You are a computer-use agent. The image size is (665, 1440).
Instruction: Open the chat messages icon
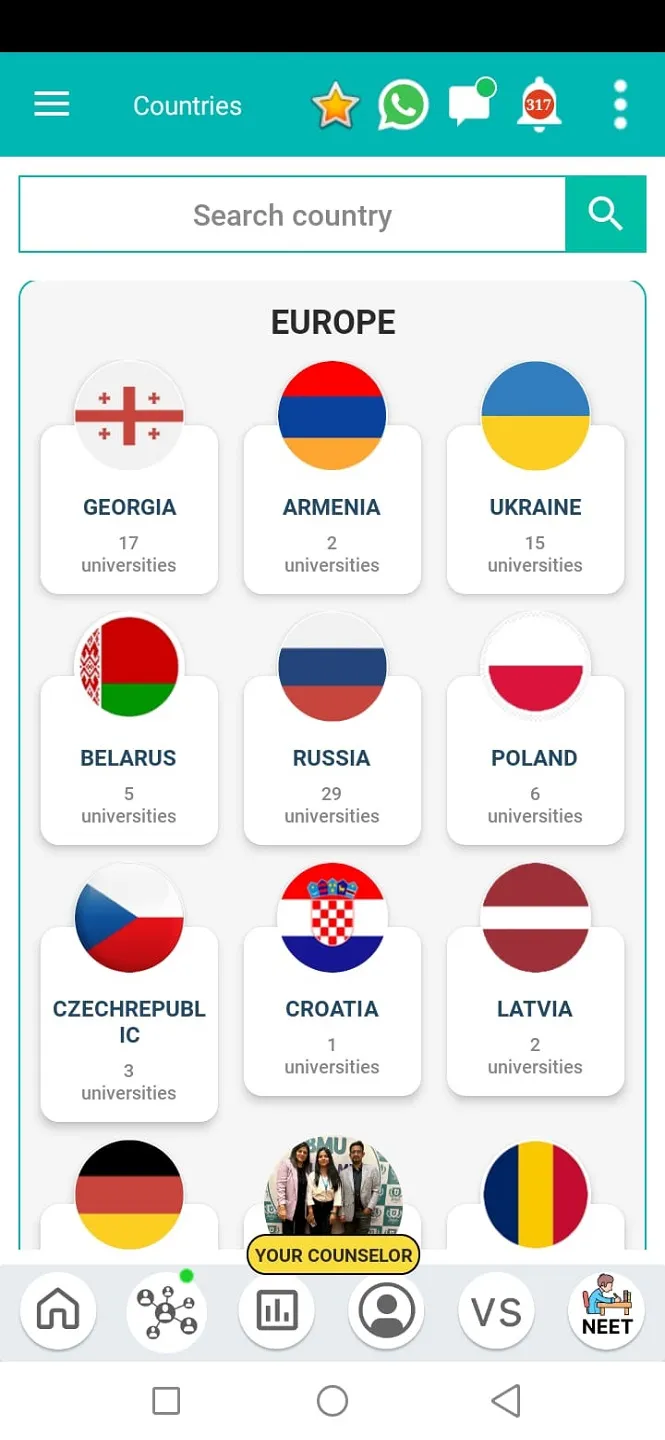pyautogui.click(x=470, y=105)
